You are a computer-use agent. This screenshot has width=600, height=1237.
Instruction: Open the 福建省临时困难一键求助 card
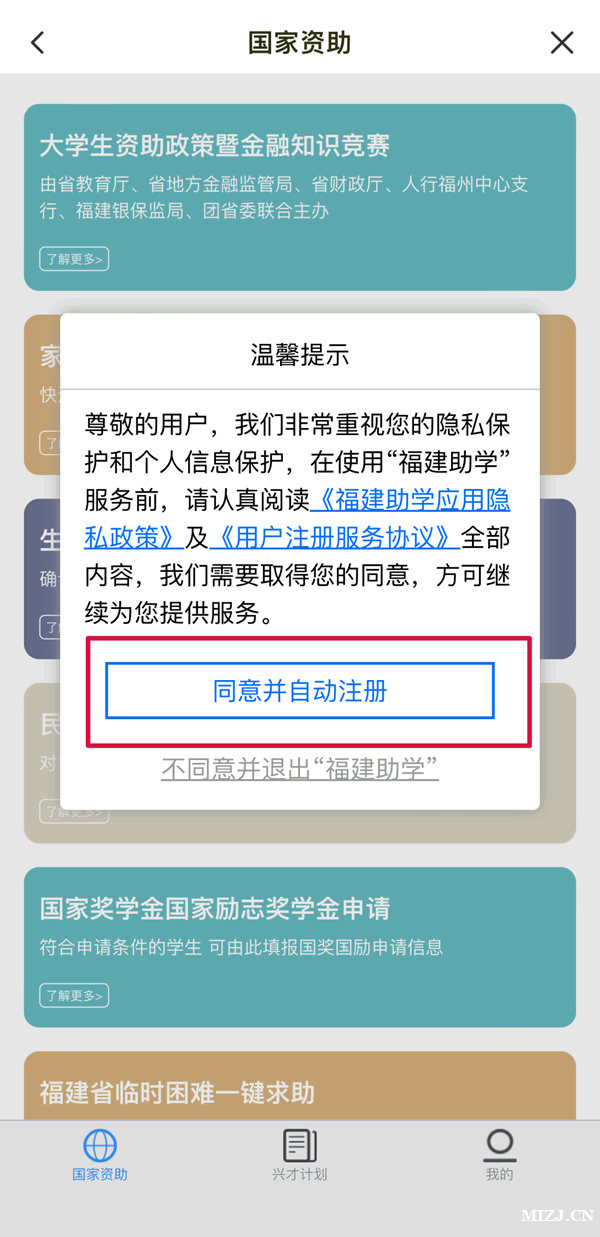(300, 1090)
